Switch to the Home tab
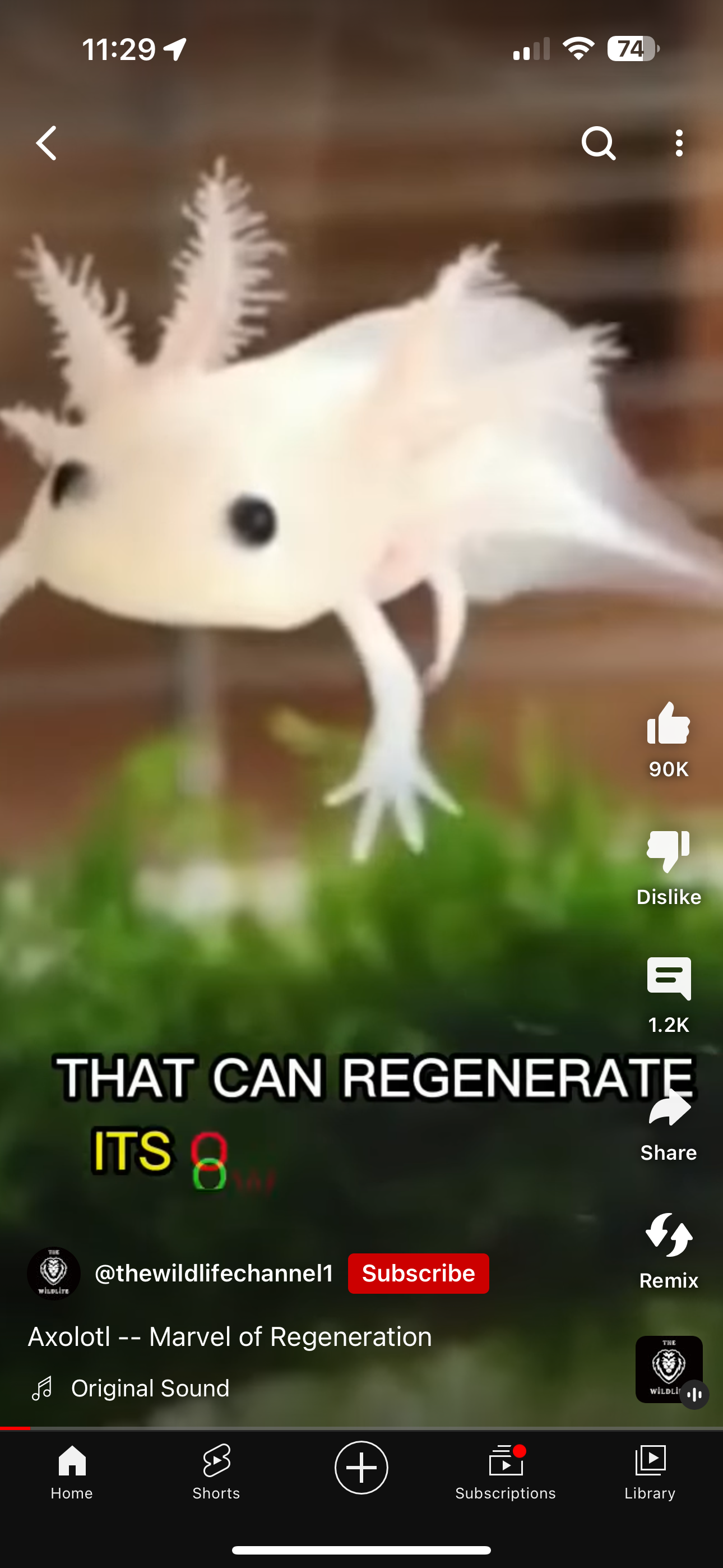723x1568 pixels. [72, 1472]
